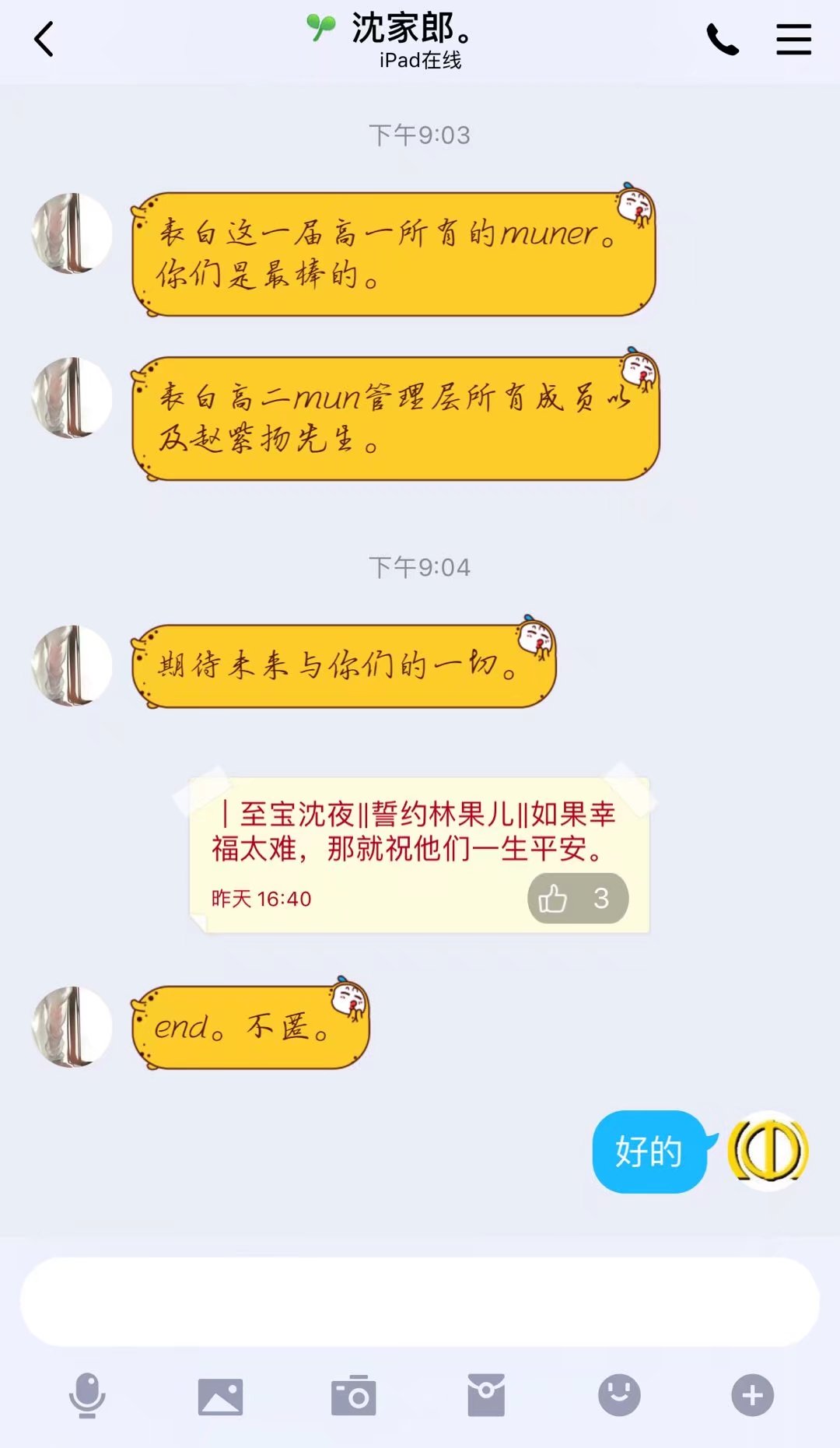View my own profile avatar beside 好的
This screenshot has width=840, height=1448.
tap(768, 1151)
